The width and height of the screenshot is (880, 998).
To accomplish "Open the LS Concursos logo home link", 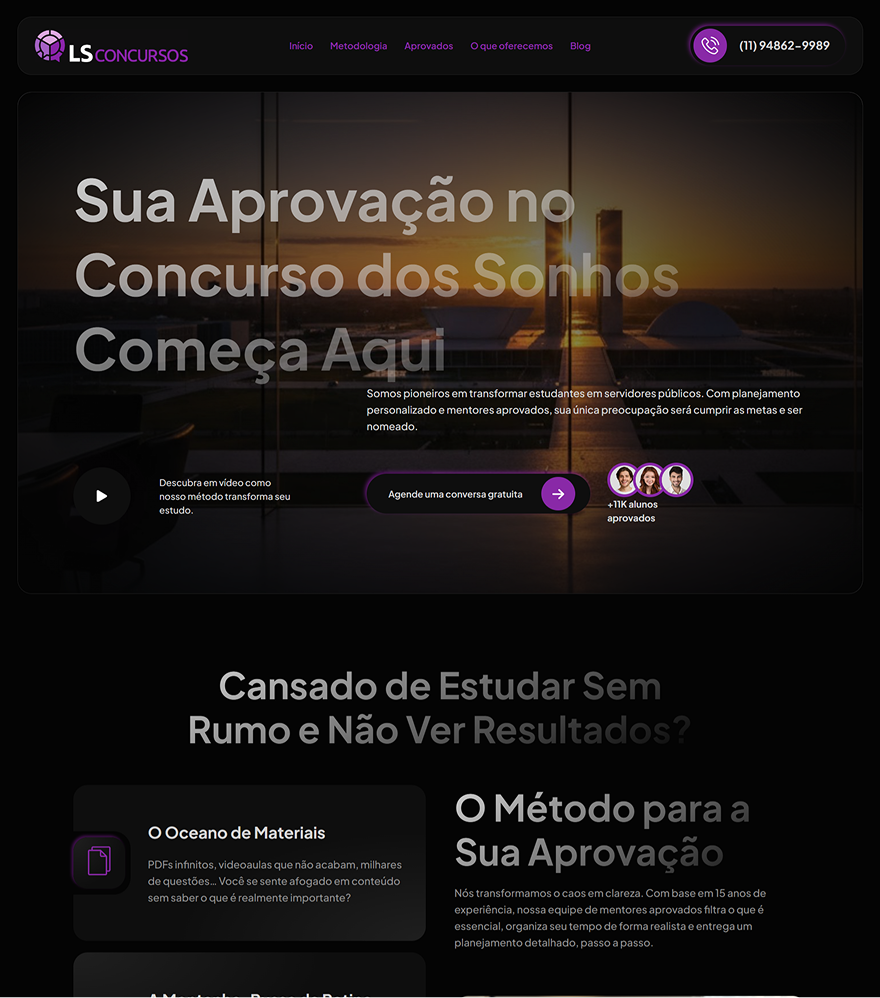I will (111, 47).
